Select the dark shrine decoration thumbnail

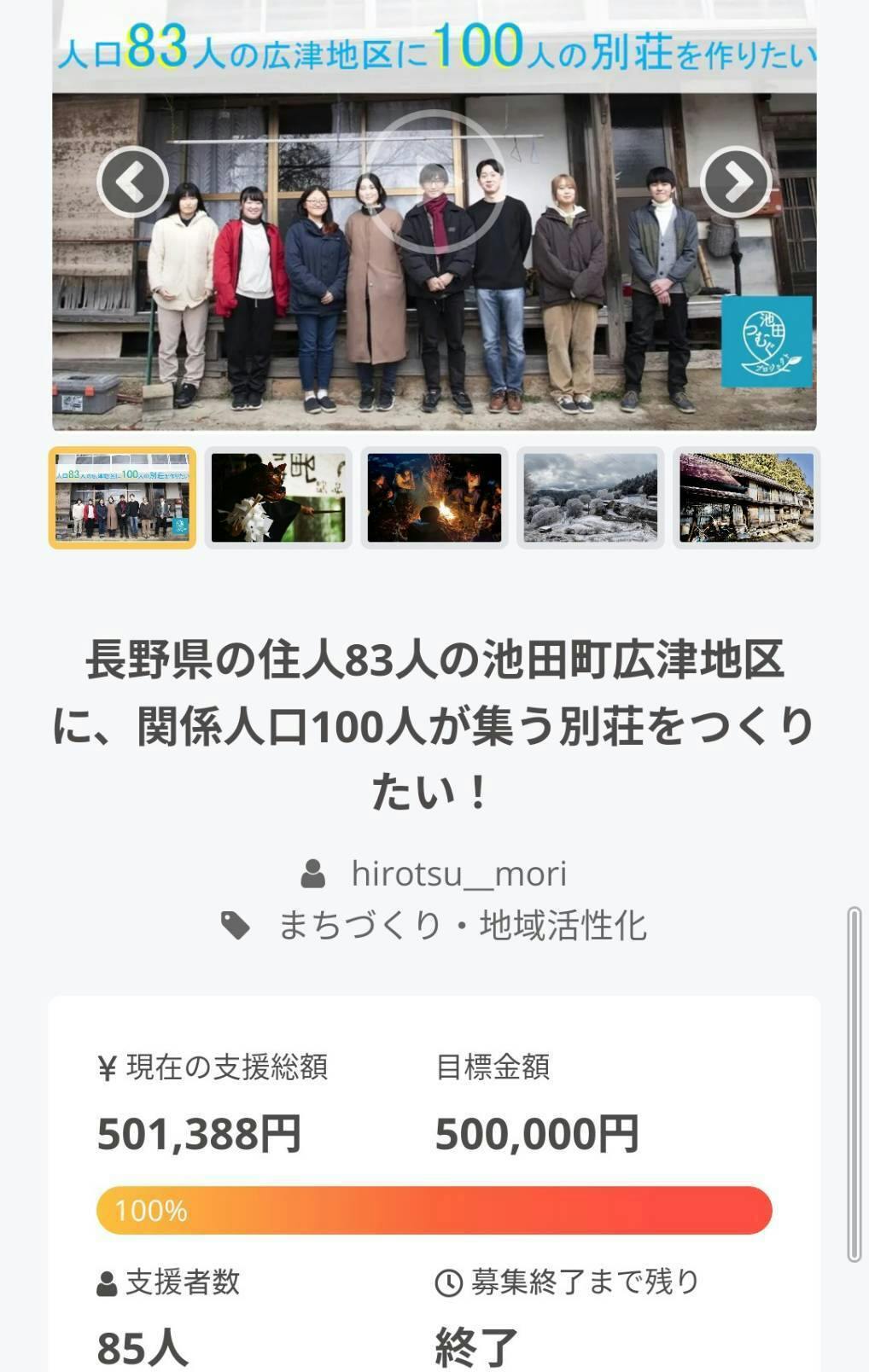278,497
